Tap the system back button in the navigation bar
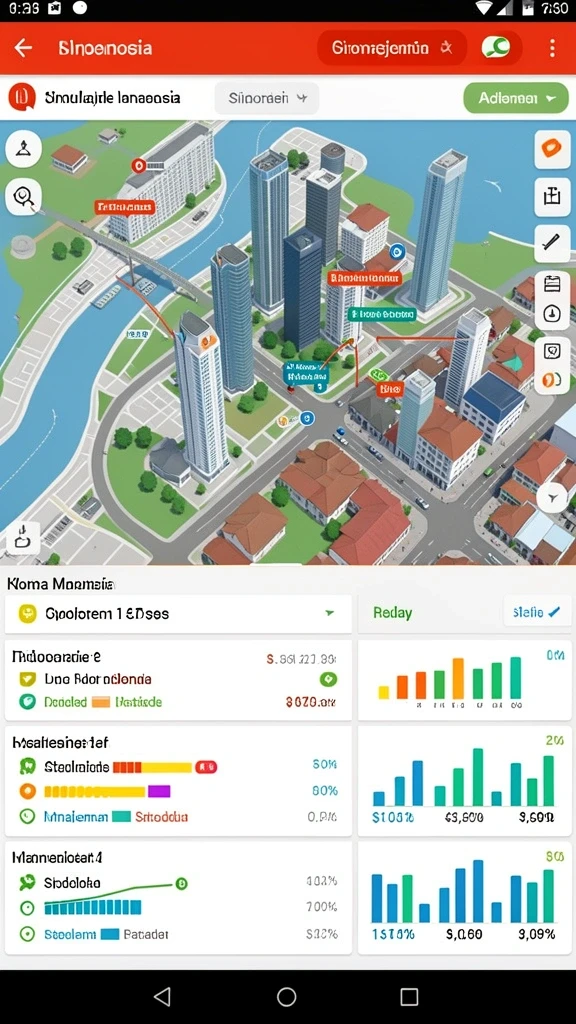Viewport: 576px width, 1024px height. click(163, 997)
